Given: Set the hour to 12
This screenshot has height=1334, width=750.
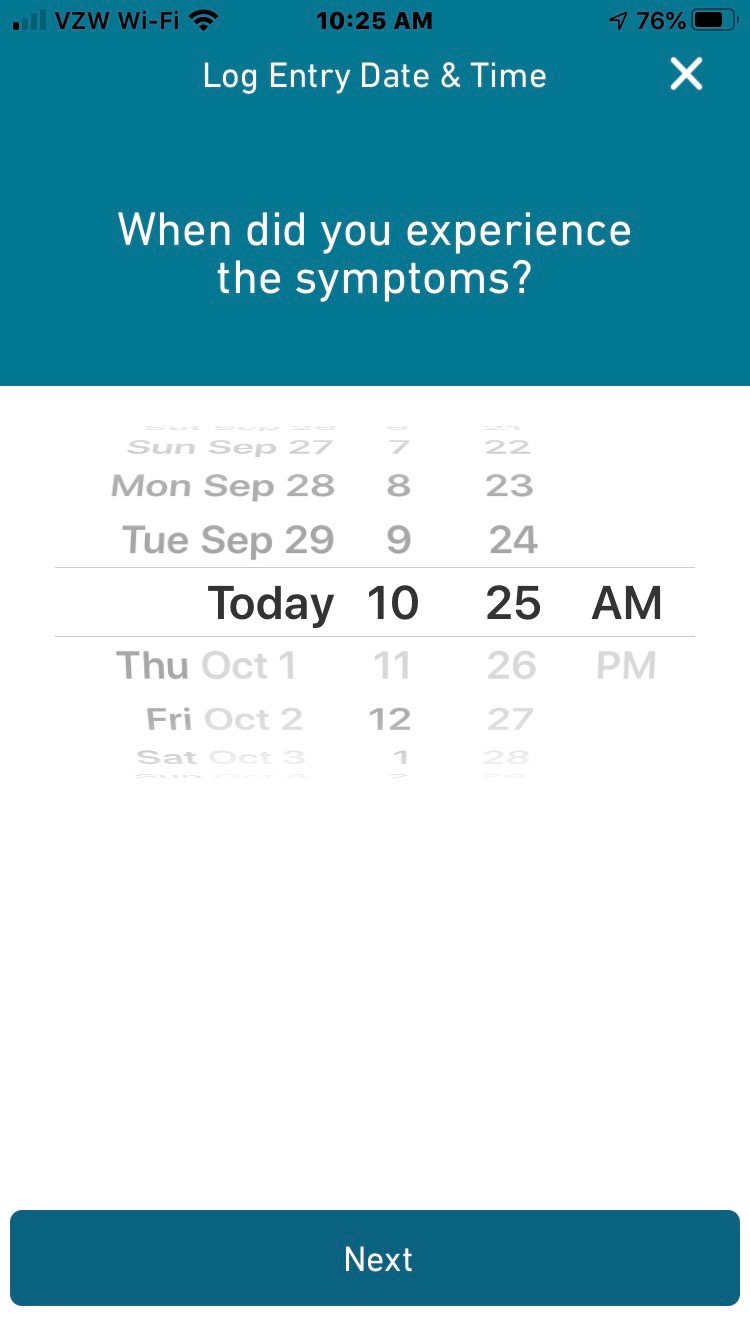Looking at the screenshot, I should (389, 719).
